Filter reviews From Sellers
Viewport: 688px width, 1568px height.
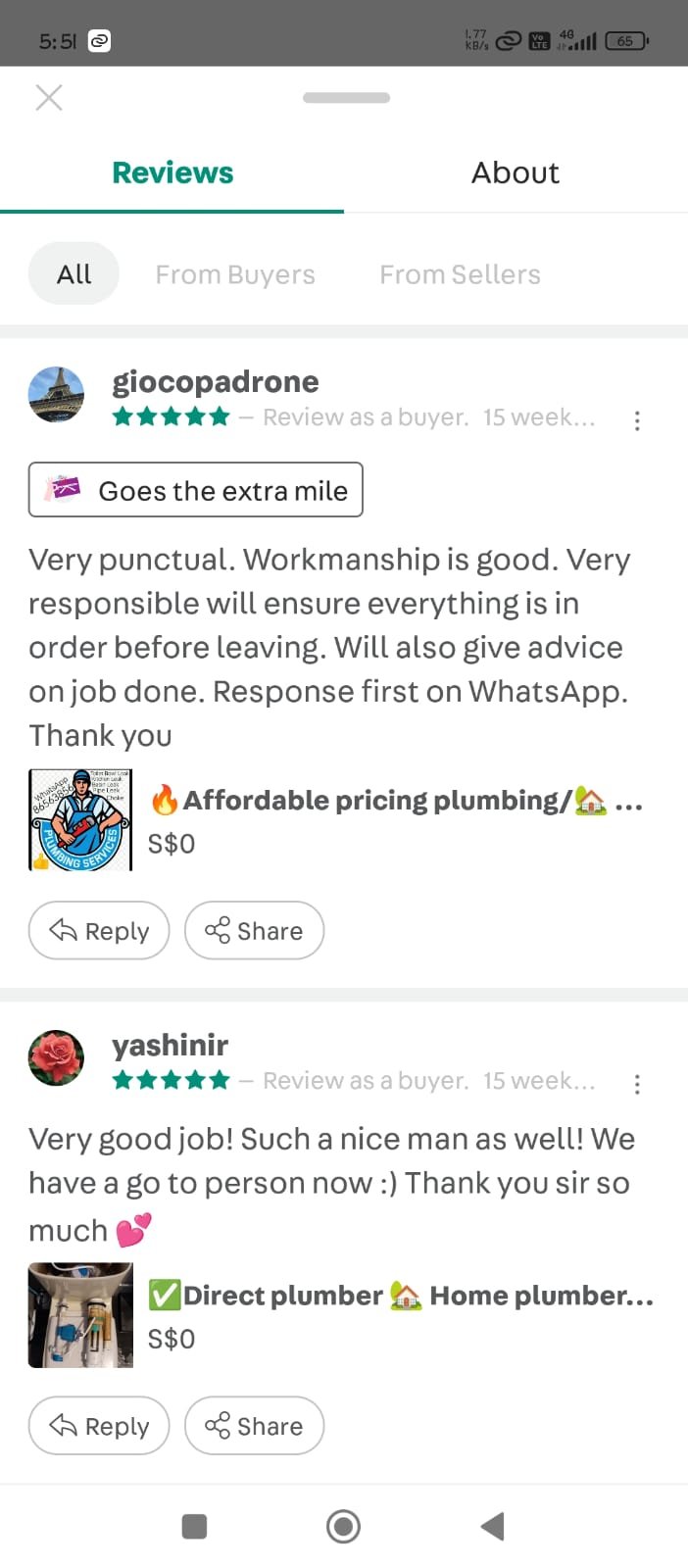click(x=460, y=274)
